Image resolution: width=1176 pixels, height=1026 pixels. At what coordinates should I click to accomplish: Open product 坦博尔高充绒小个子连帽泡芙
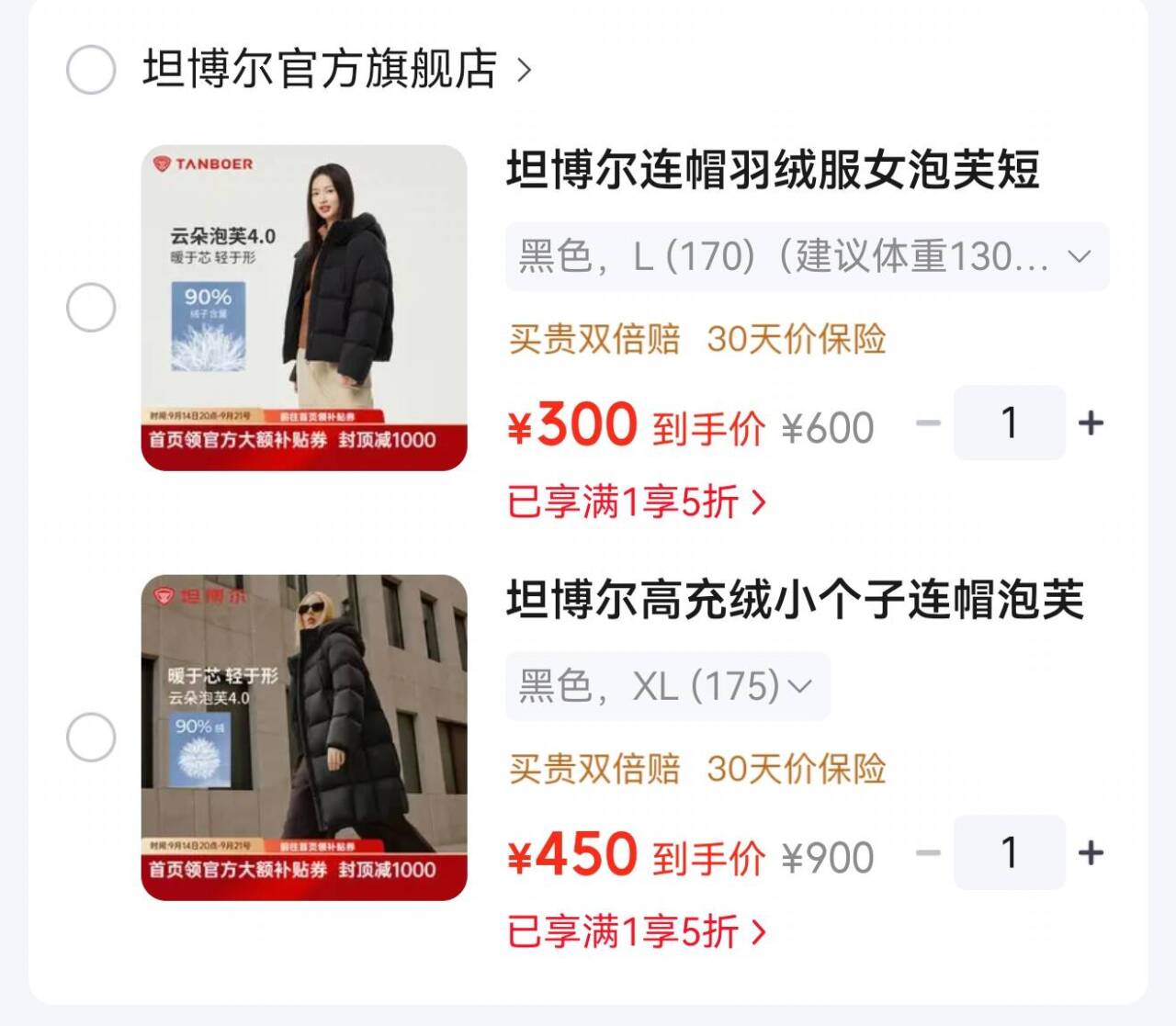pos(796,600)
